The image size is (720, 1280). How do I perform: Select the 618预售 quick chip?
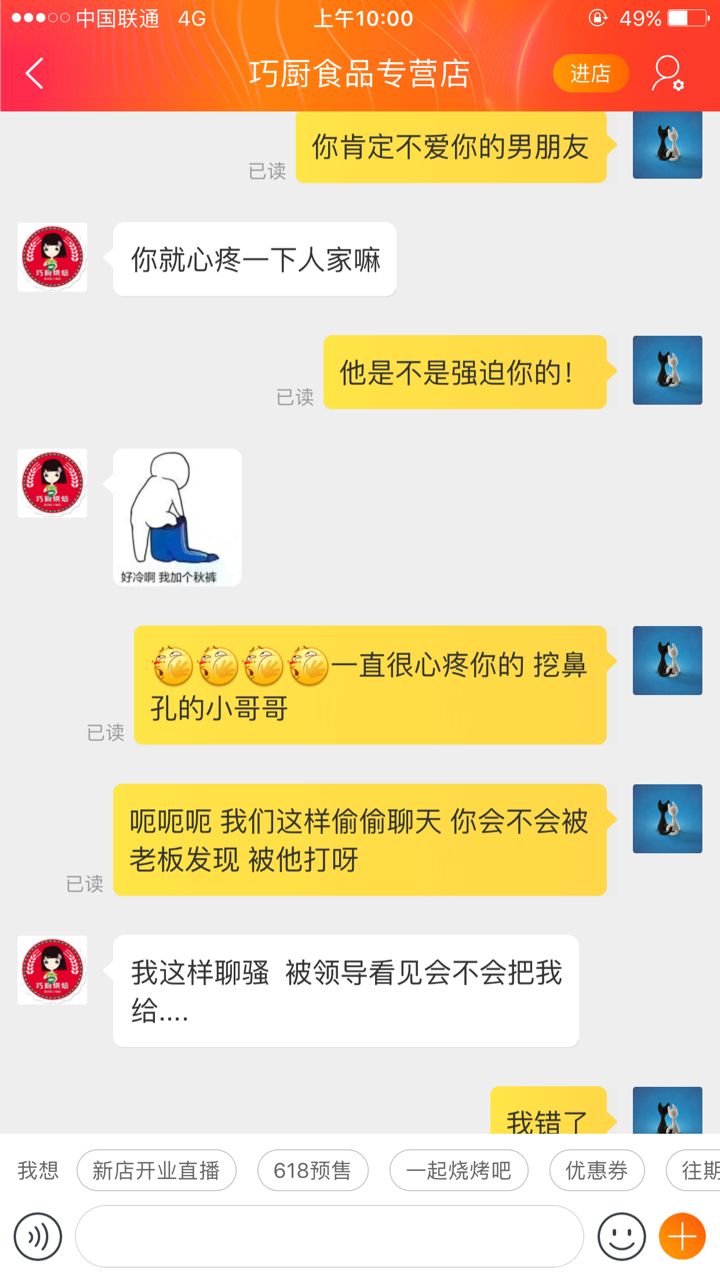pos(313,1170)
